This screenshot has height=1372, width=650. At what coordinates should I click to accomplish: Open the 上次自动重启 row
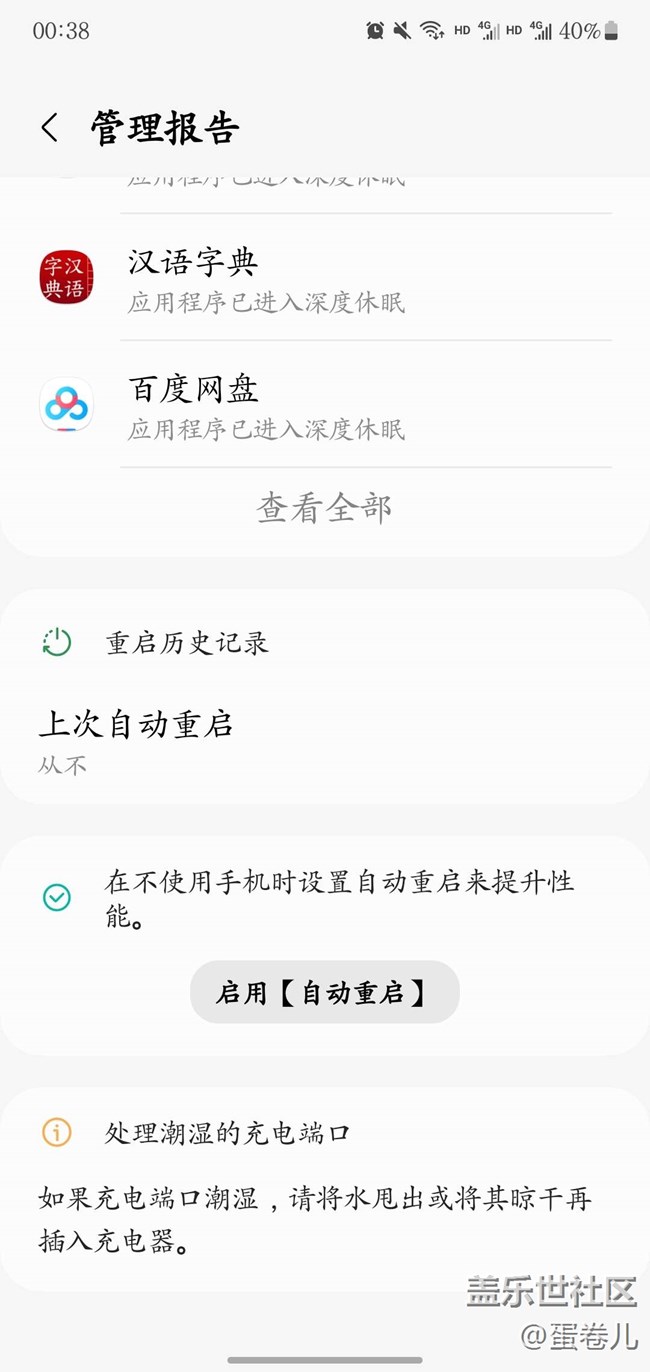tap(324, 741)
